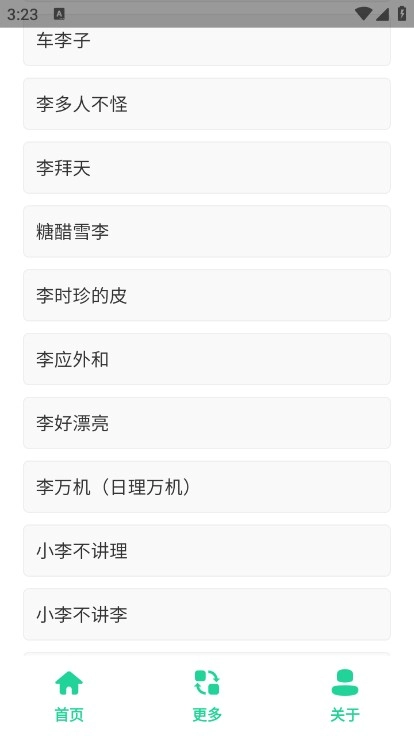Switch to the 更多 tab
This screenshot has height=736, width=414.
click(207, 696)
